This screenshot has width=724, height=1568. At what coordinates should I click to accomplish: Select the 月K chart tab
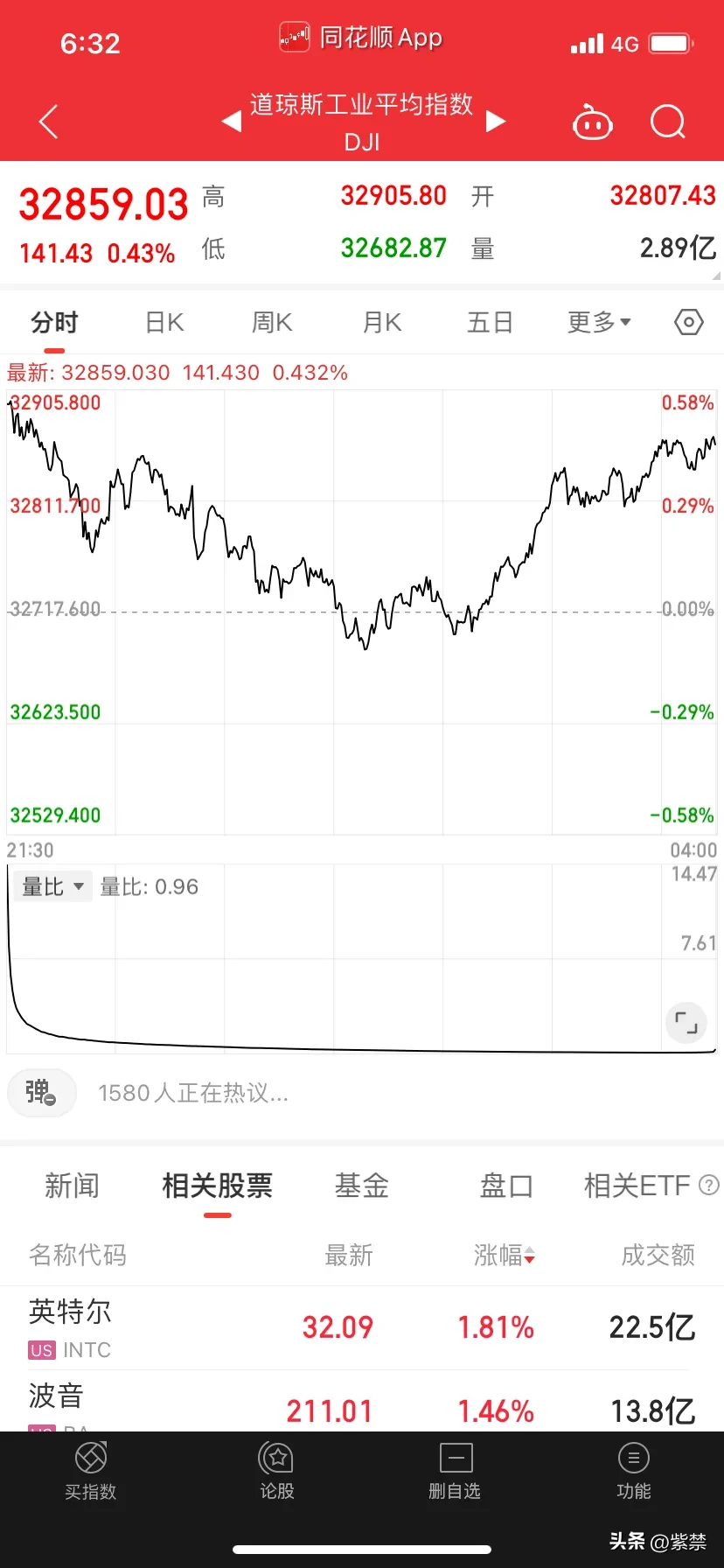382,323
